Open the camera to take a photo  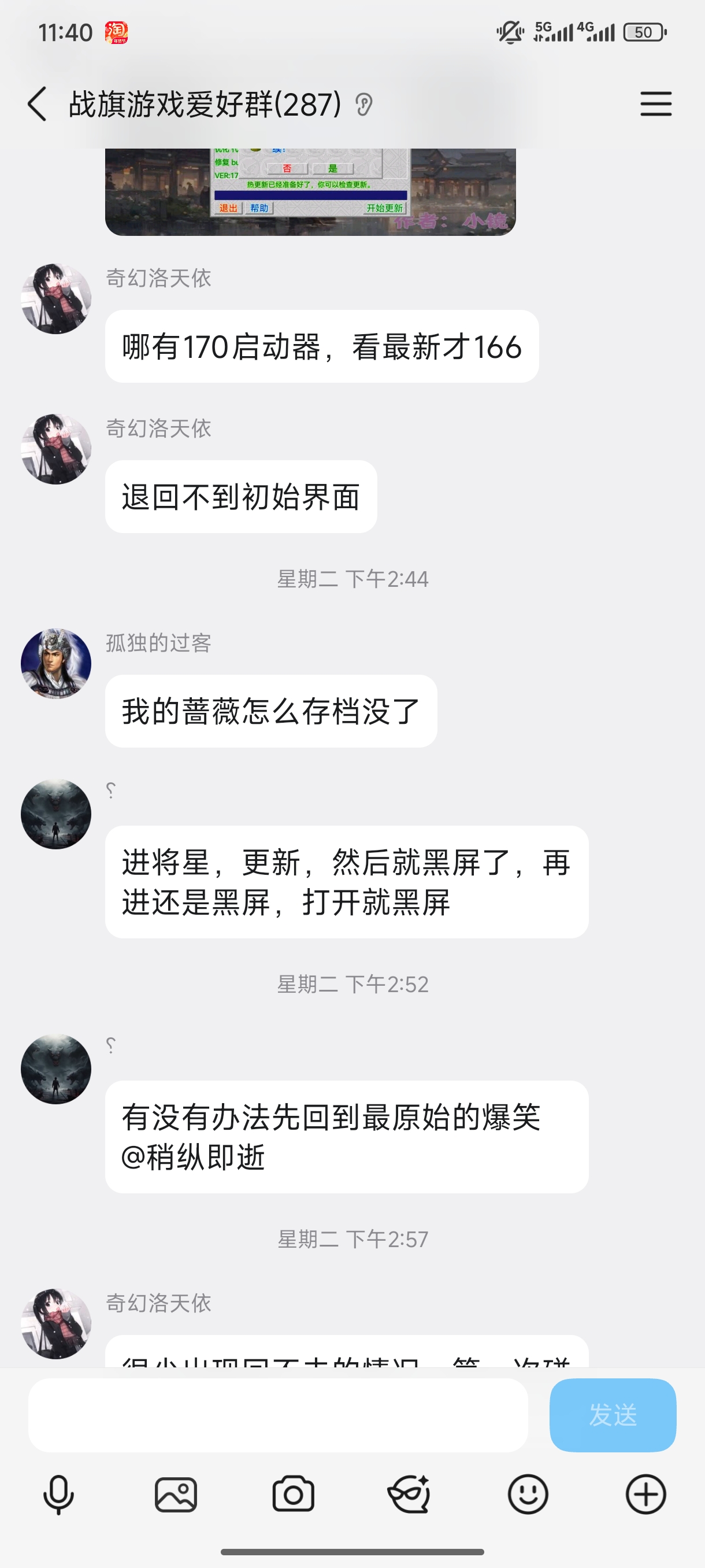(293, 1495)
